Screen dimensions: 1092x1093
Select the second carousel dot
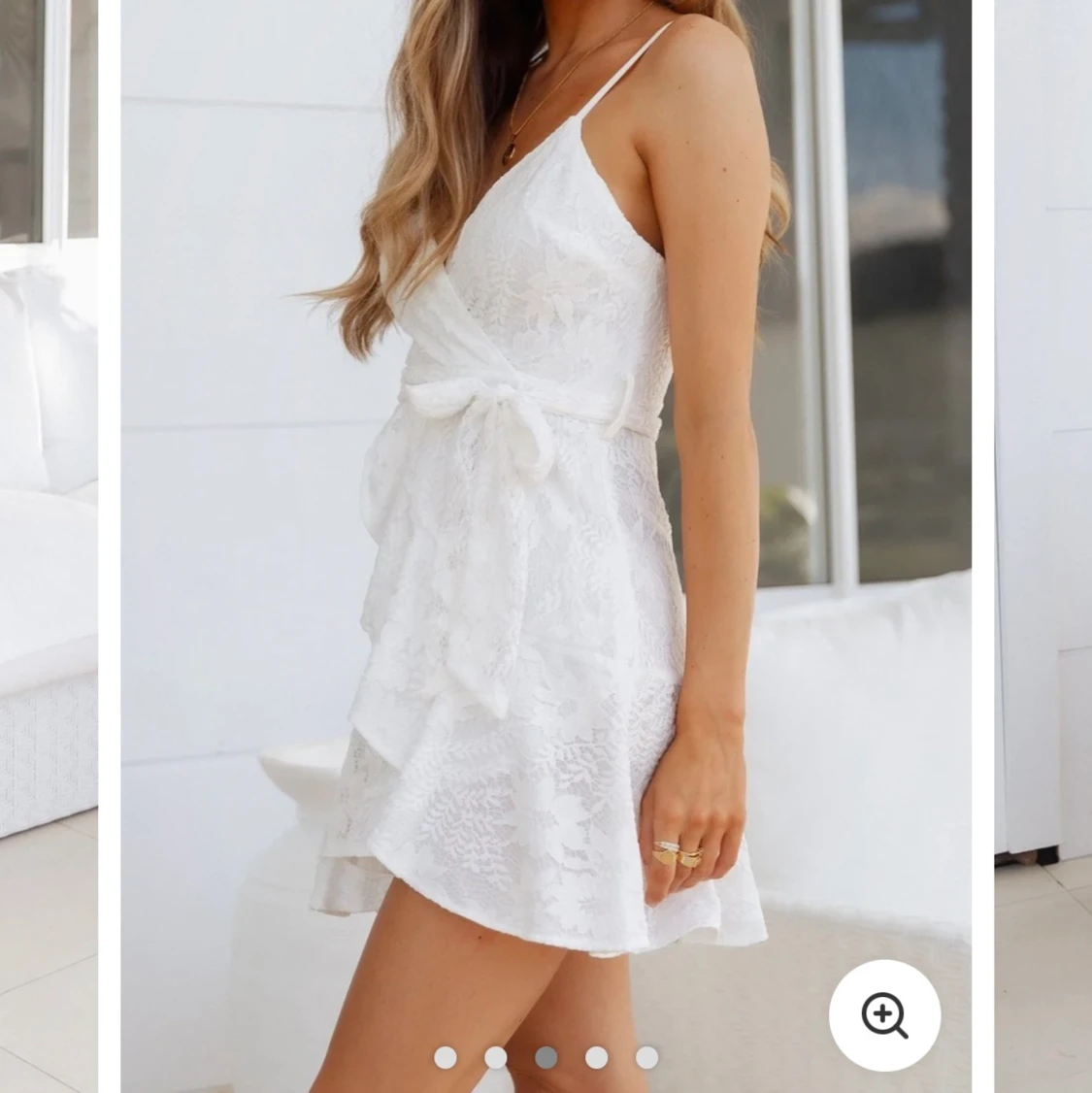pos(496,1057)
